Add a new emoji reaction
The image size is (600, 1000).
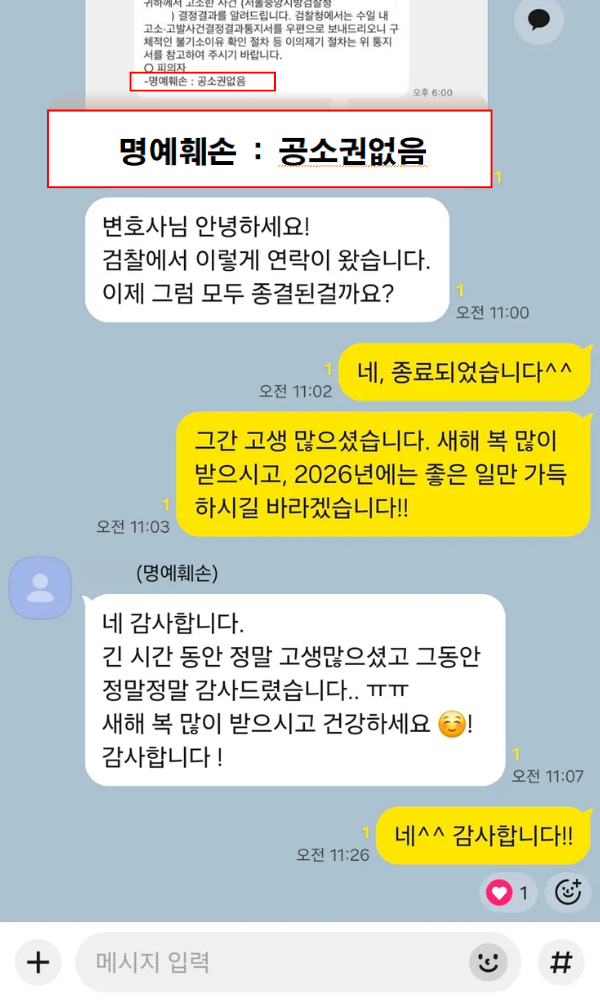click(568, 892)
